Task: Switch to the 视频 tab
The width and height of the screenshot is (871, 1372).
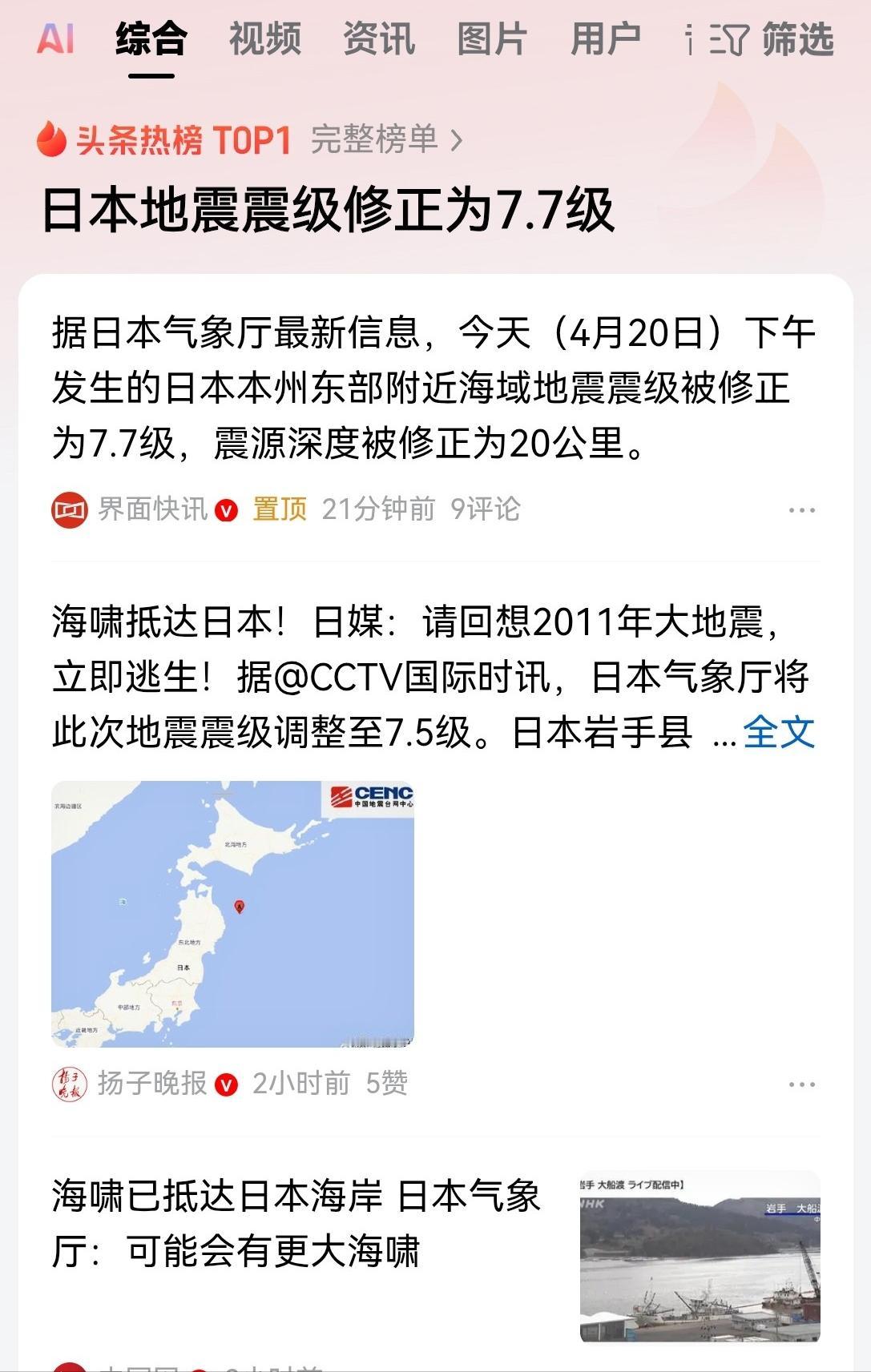Action: click(x=264, y=38)
